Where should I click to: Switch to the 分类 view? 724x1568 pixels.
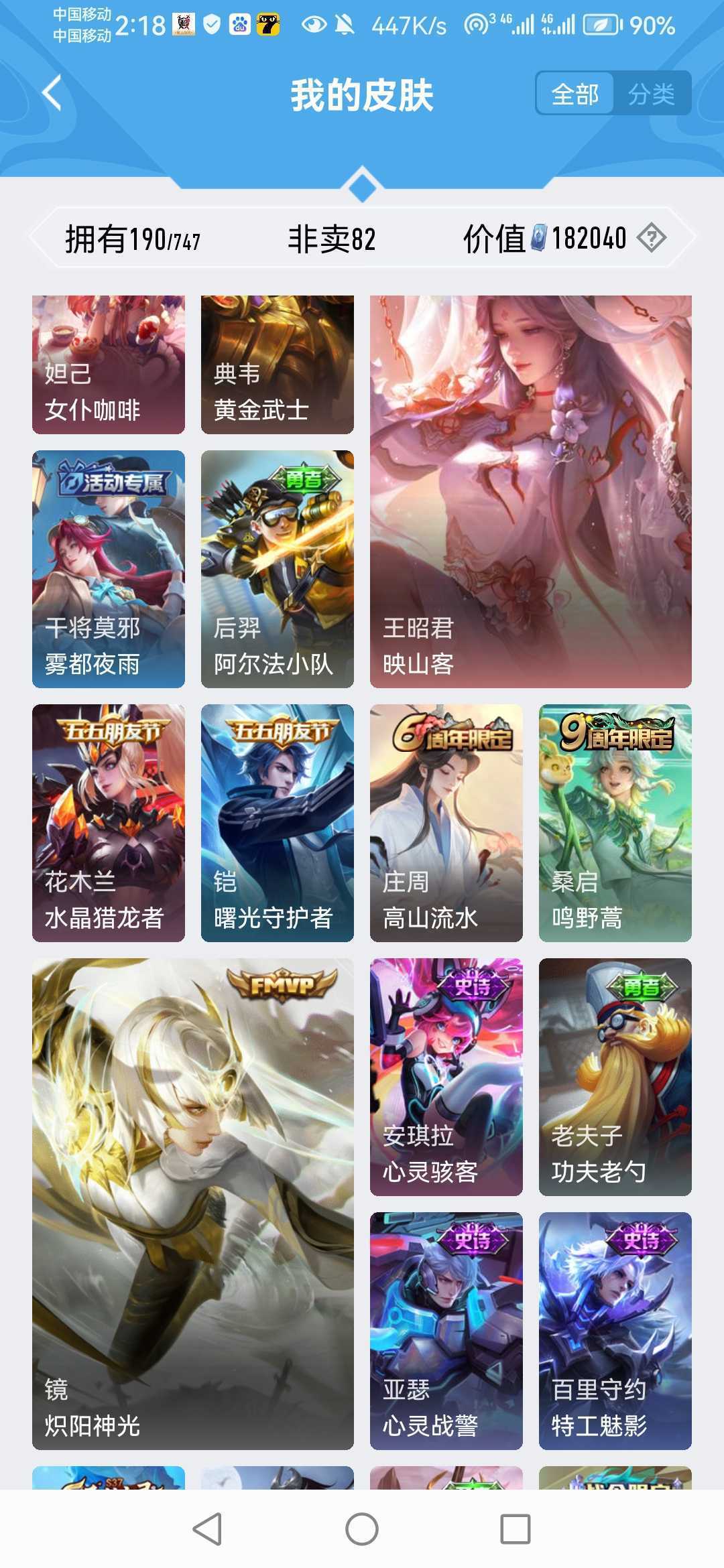click(x=651, y=94)
